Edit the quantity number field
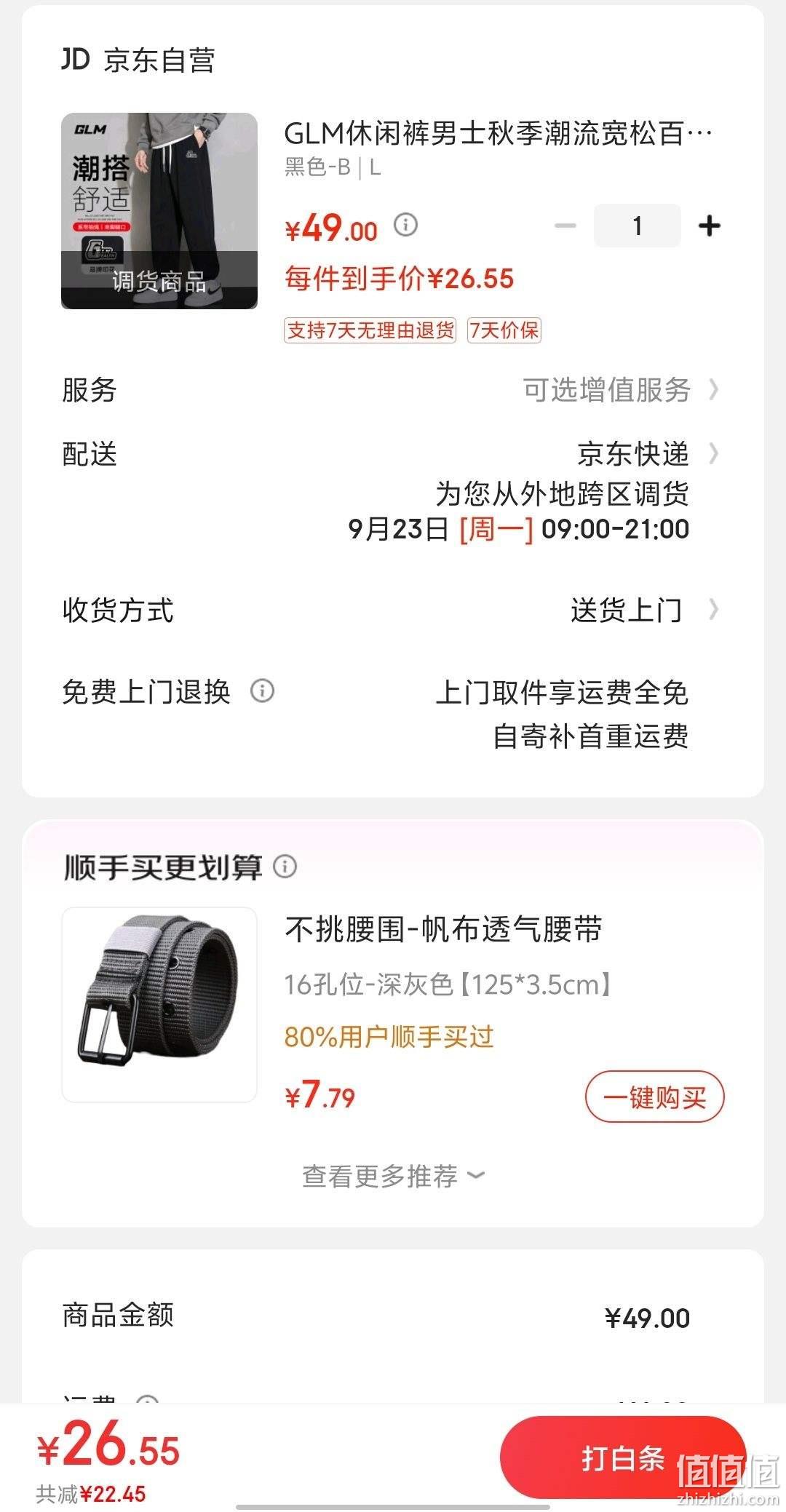 point(638,226)
